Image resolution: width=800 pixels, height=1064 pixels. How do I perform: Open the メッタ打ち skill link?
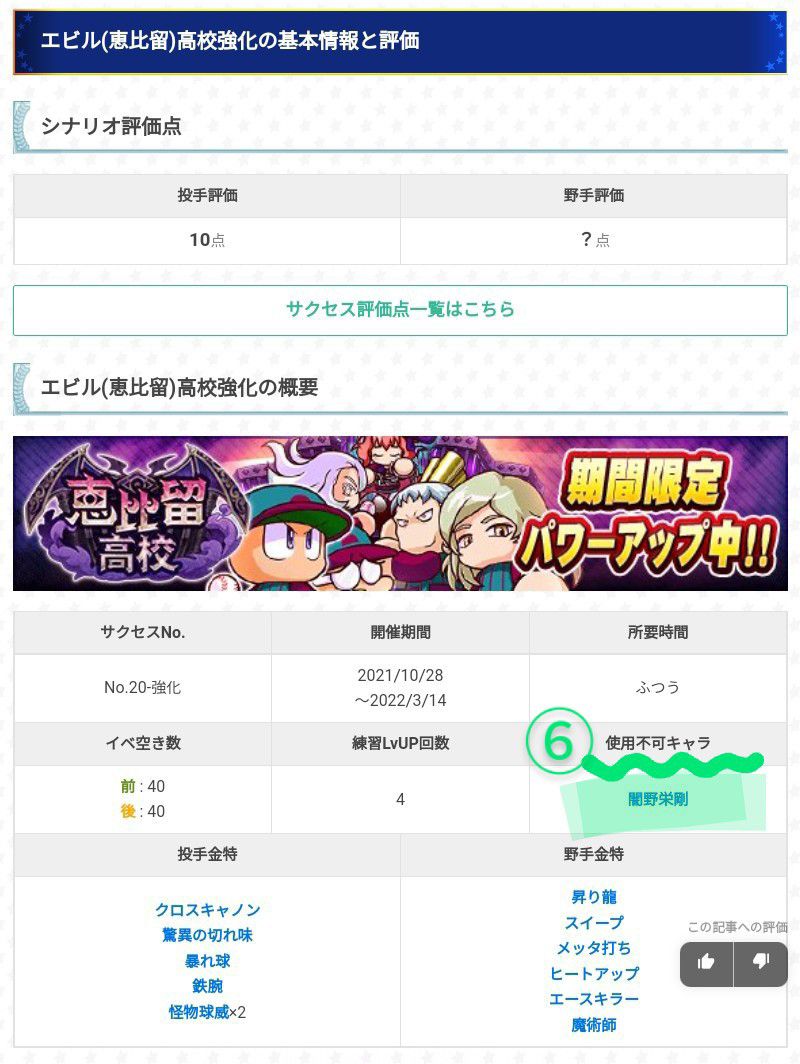pos(593,948)
